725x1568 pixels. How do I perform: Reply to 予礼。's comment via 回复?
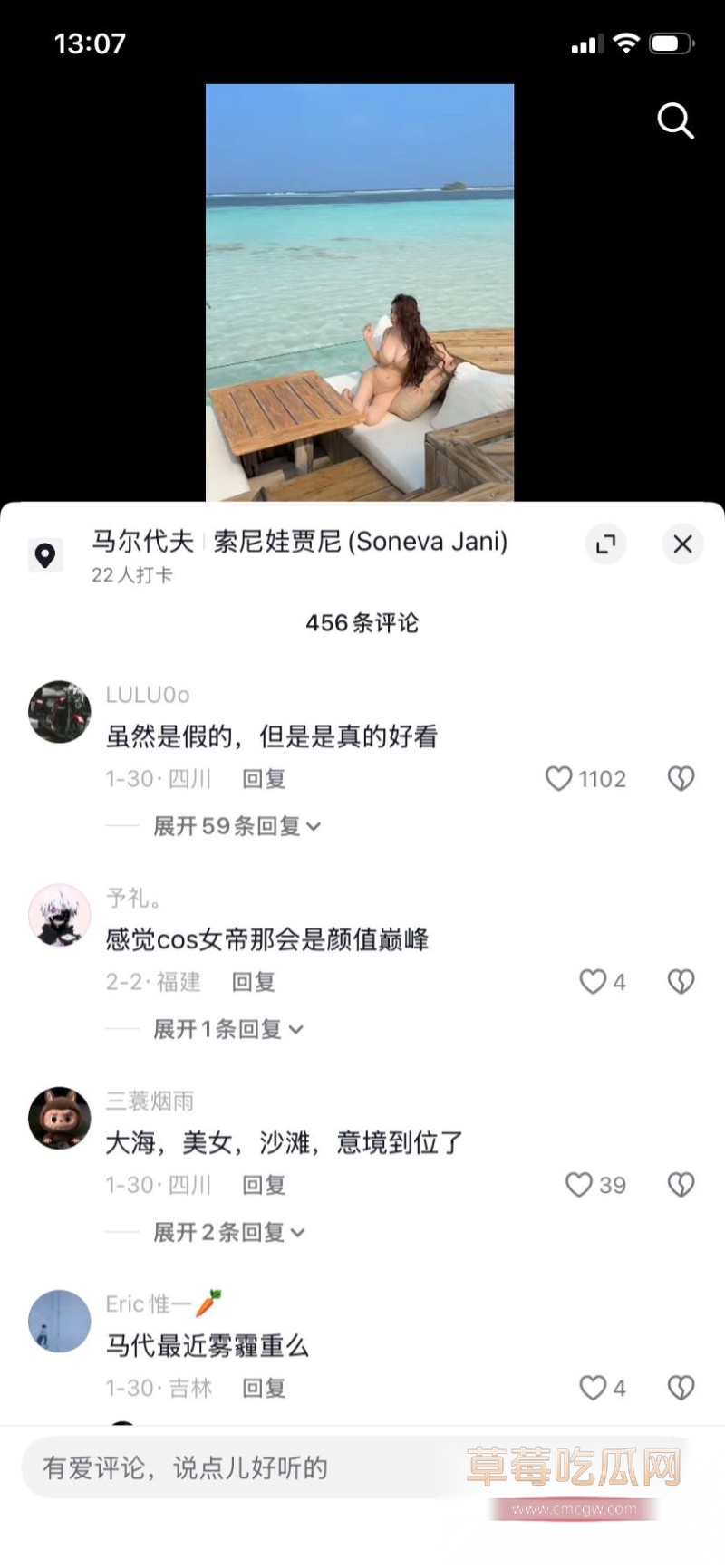254,982
